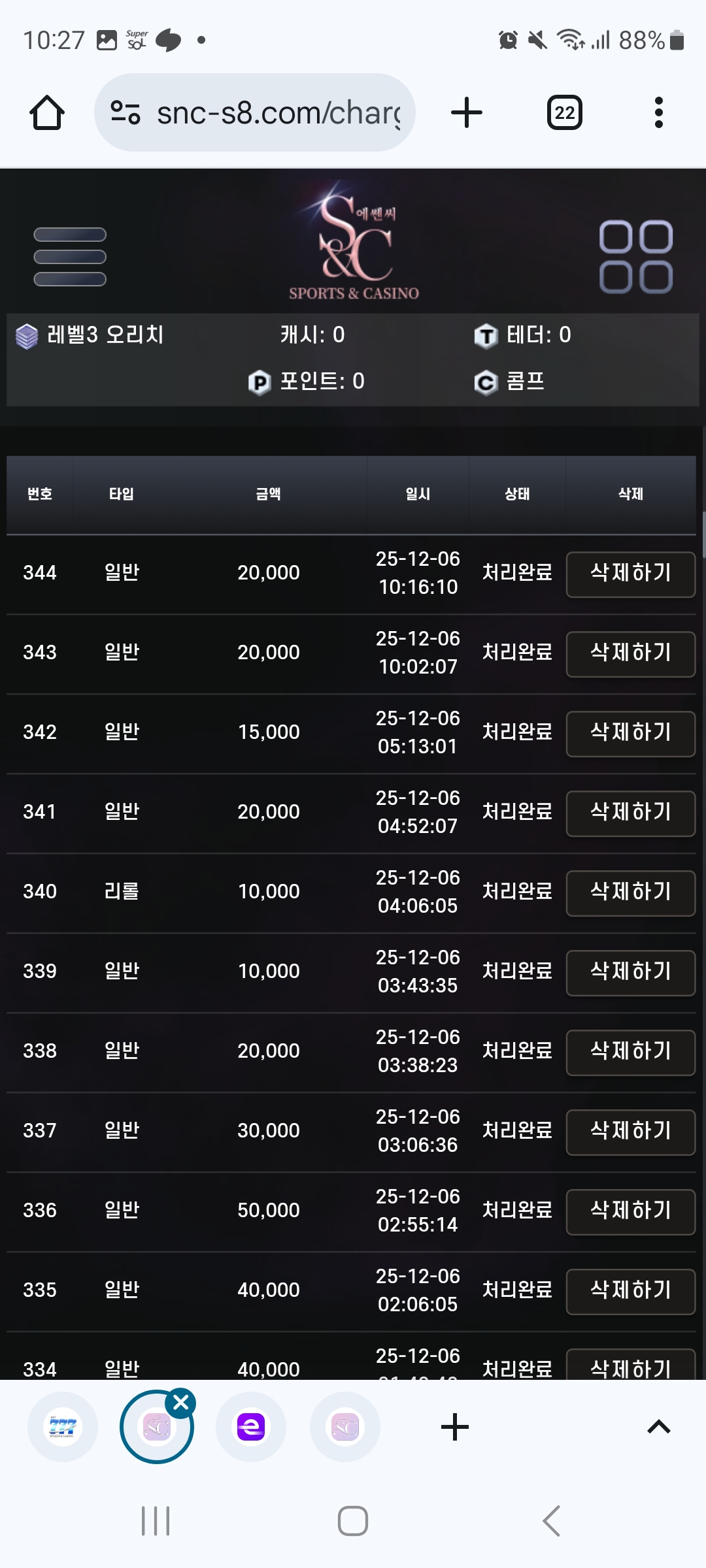The width and height of the screenshot is (706, 1568).
Task: Remove entry number 339
Action: tap(630, 972)
